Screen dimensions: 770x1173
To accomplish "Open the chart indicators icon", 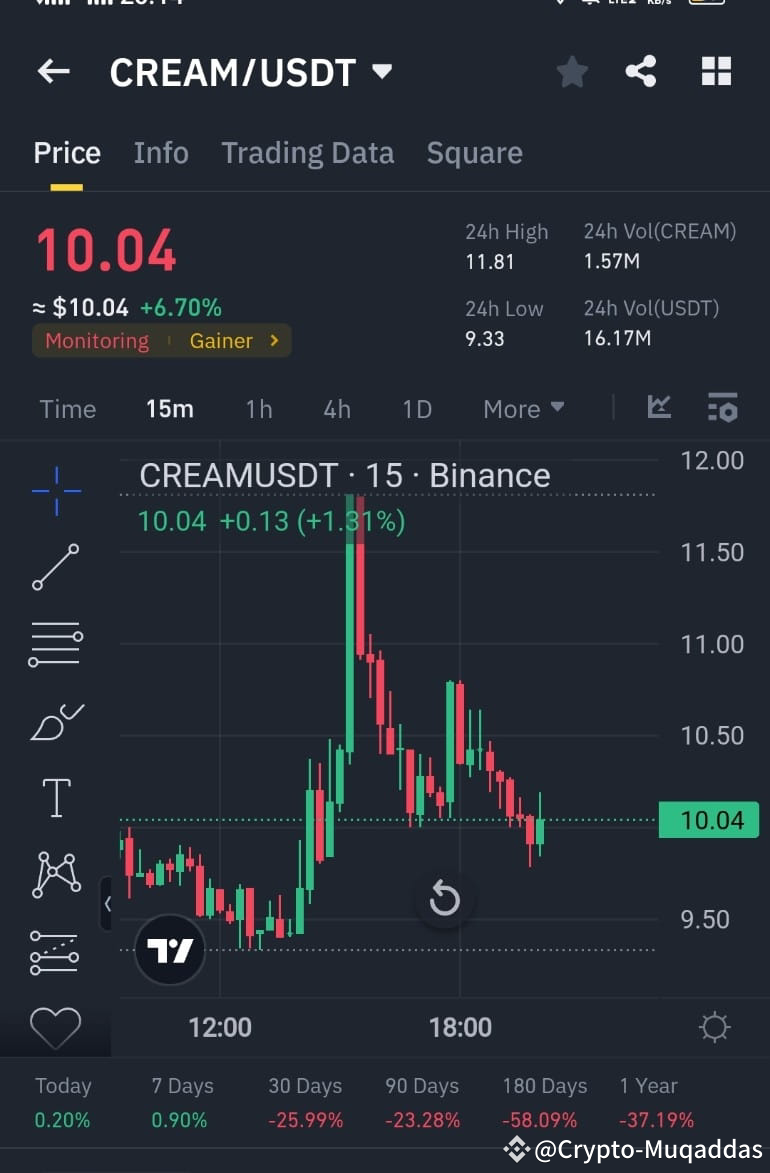I will (x=659, y=408).
